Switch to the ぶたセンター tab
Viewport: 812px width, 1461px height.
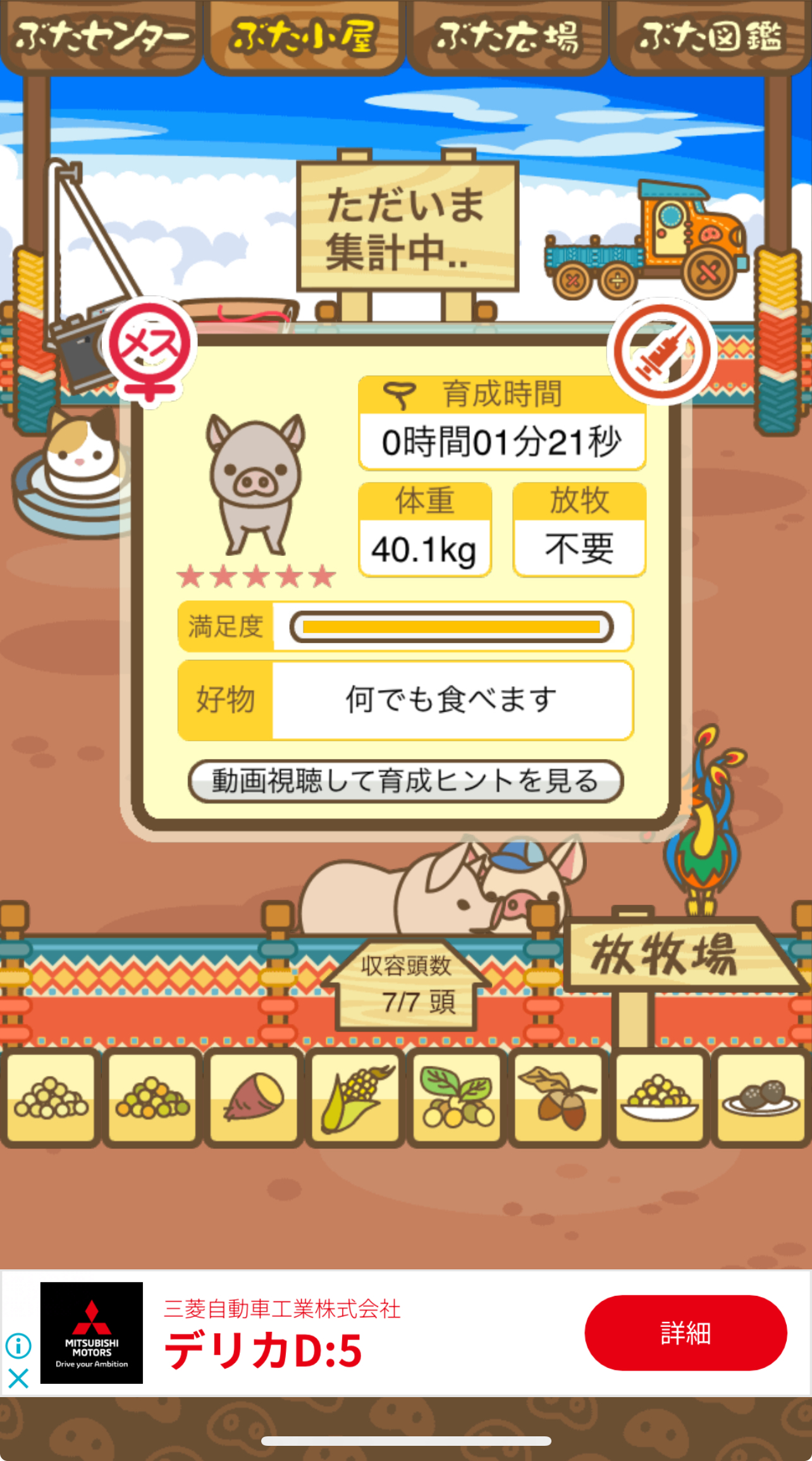click(101, 37)
